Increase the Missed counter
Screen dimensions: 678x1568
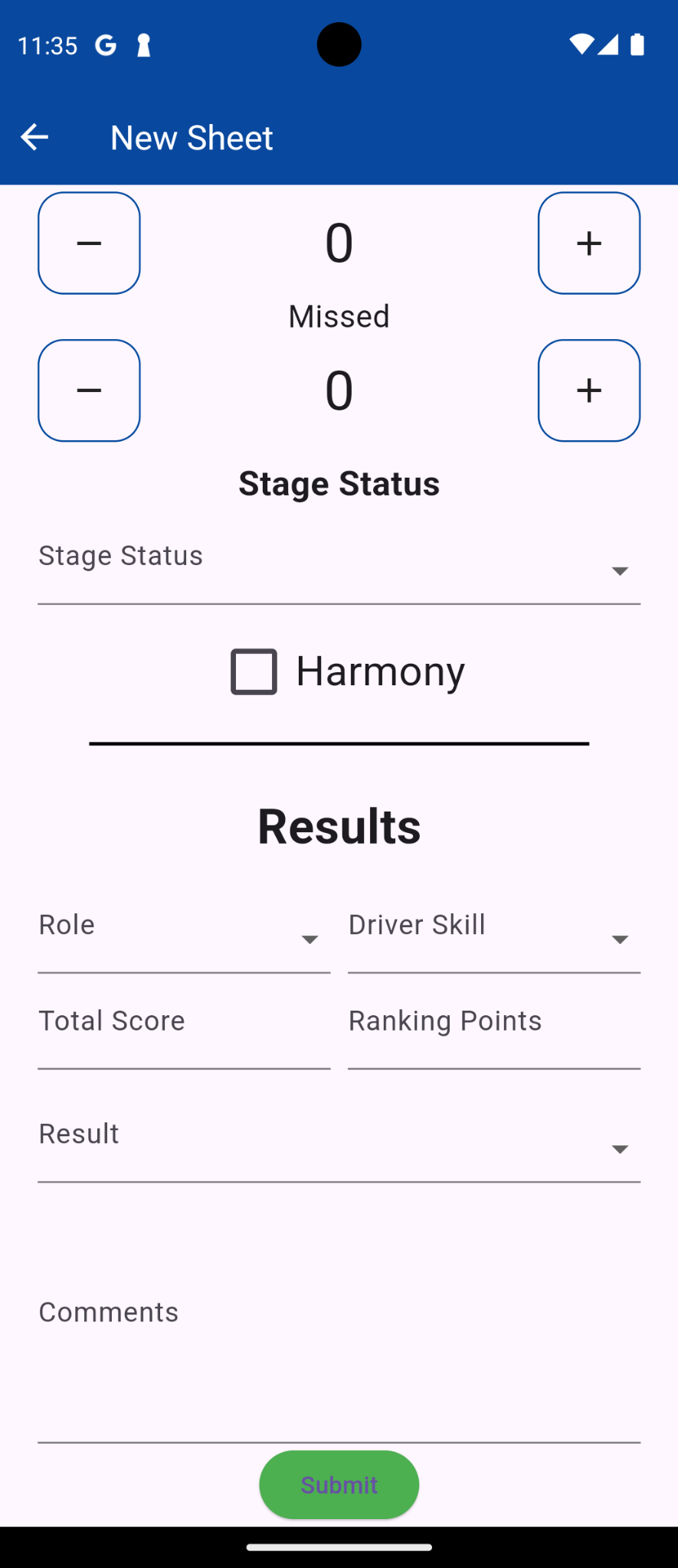pyautogui.click(x=588, y=390)
